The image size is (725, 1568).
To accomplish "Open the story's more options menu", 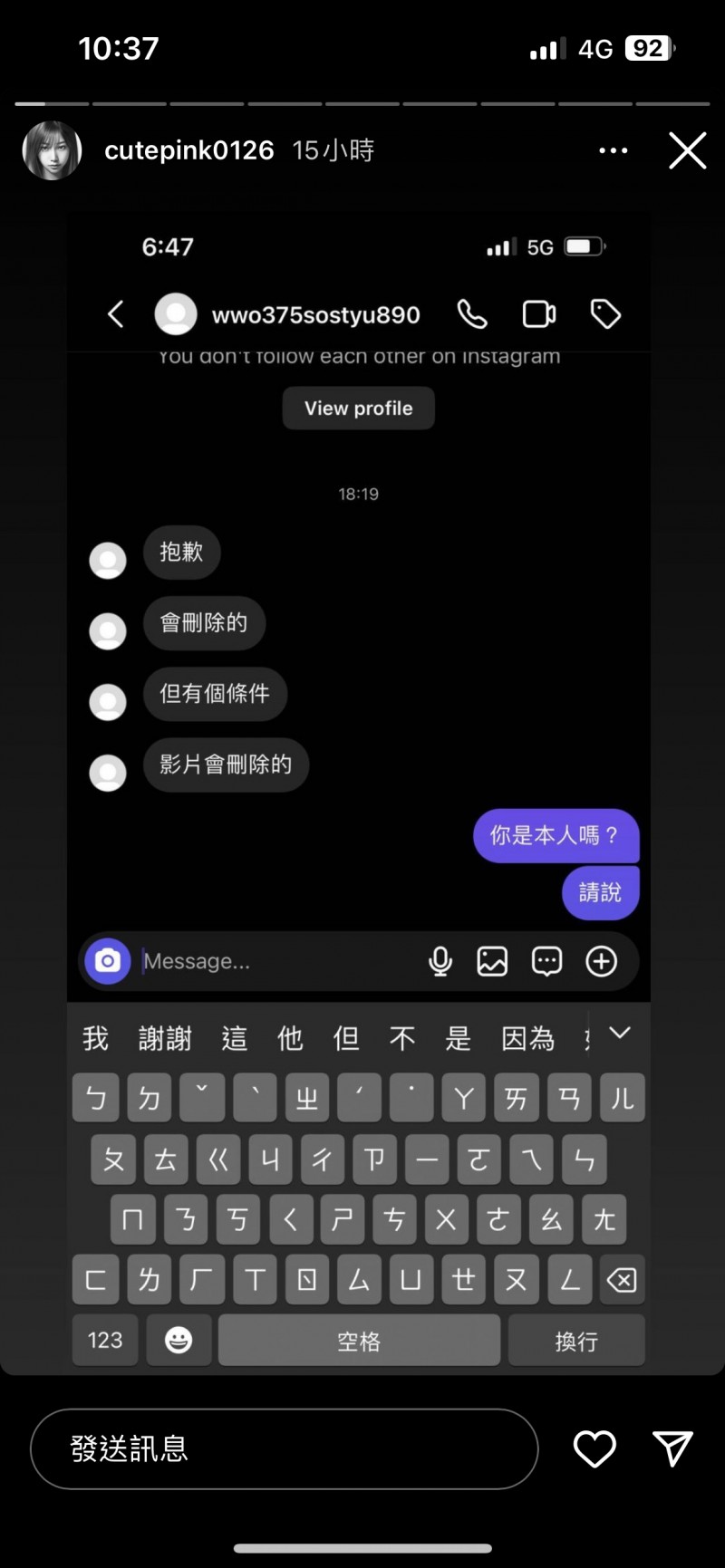I will coord(614,150).
